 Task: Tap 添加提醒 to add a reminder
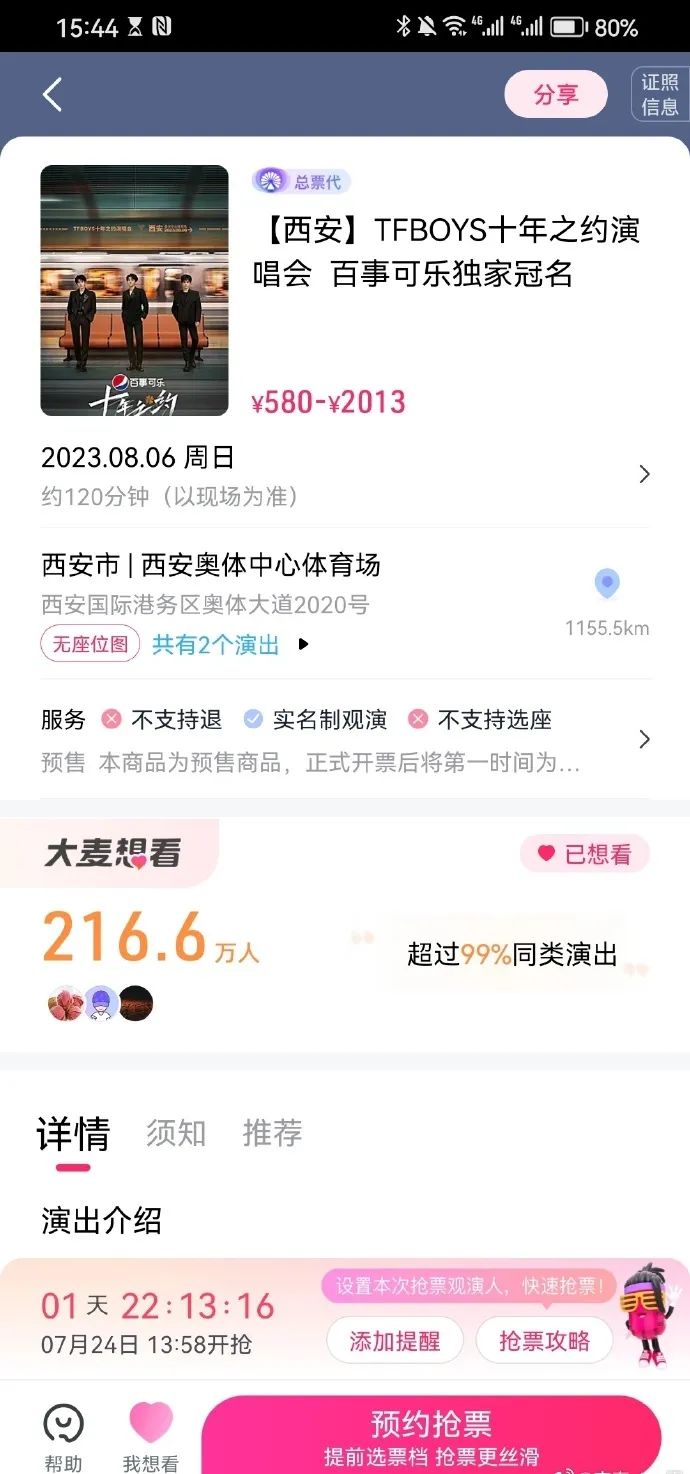(395, 1340)
